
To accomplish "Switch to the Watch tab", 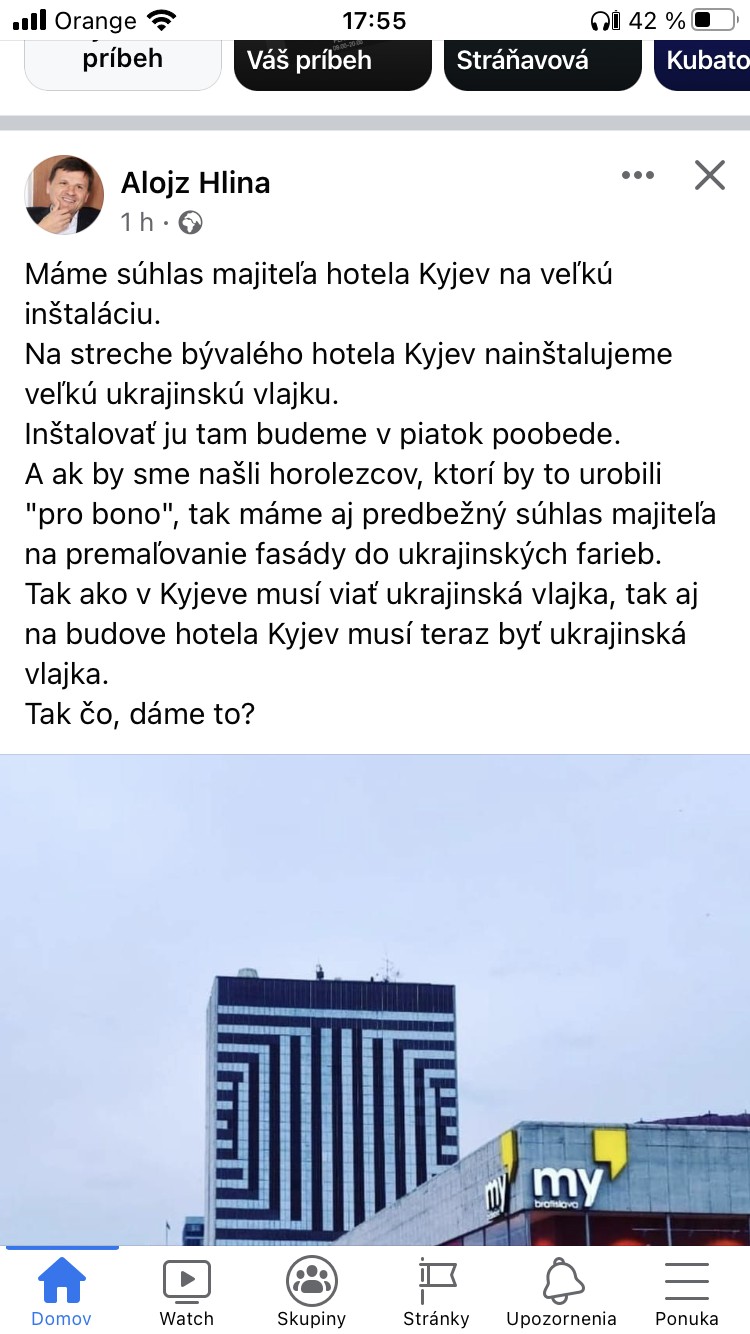I will [x=186, y=1291].
